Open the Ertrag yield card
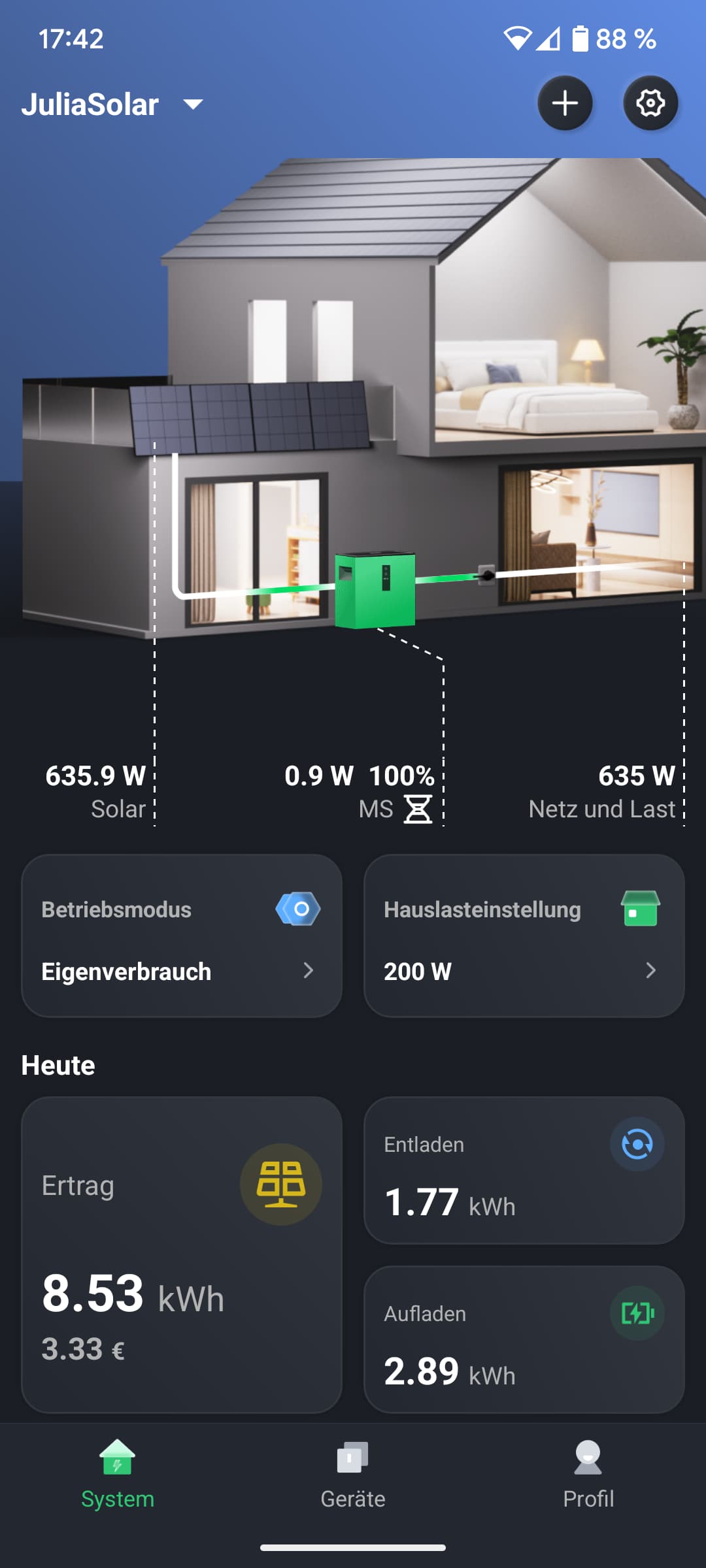Screen dimensions: 706x1568 tap(182, 1254)
